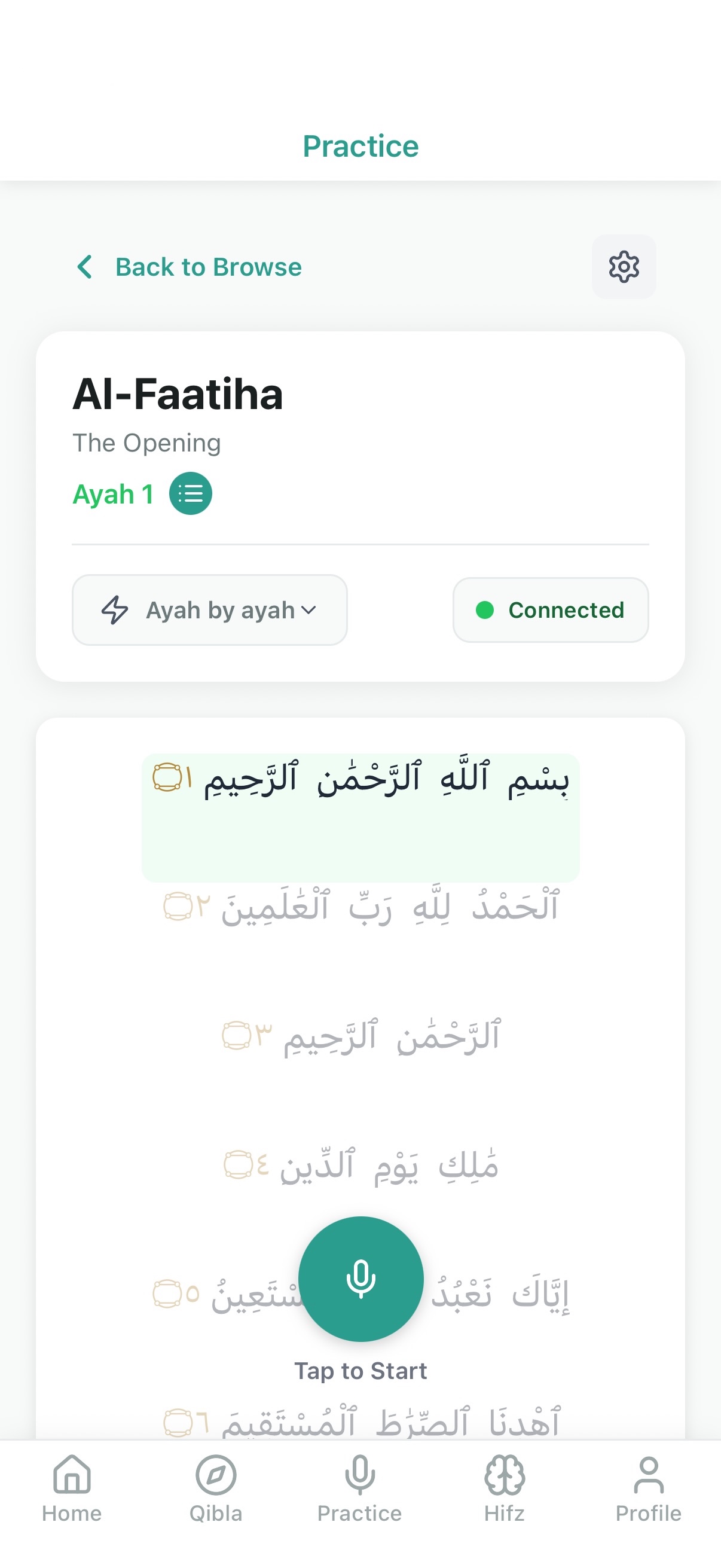721x1568 pixels.
Task: Tap the microphone to start reciting
Action: click(361, 1279)
